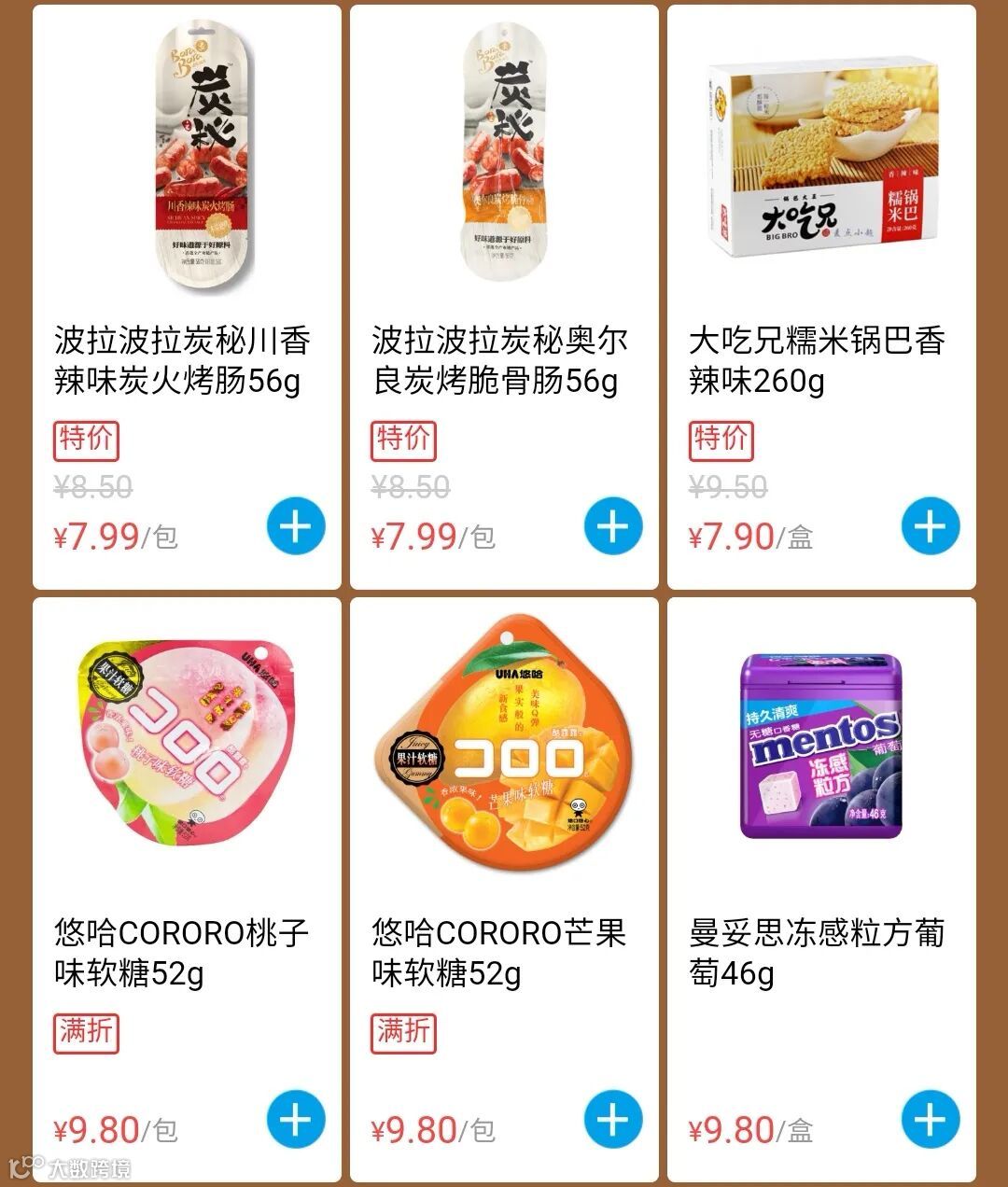This screenshot has width=1008, height=1187.
Task: Add 波拉波拉炭秘川香辣味炭火烤肠 to cart
Action: click(296, 526)
